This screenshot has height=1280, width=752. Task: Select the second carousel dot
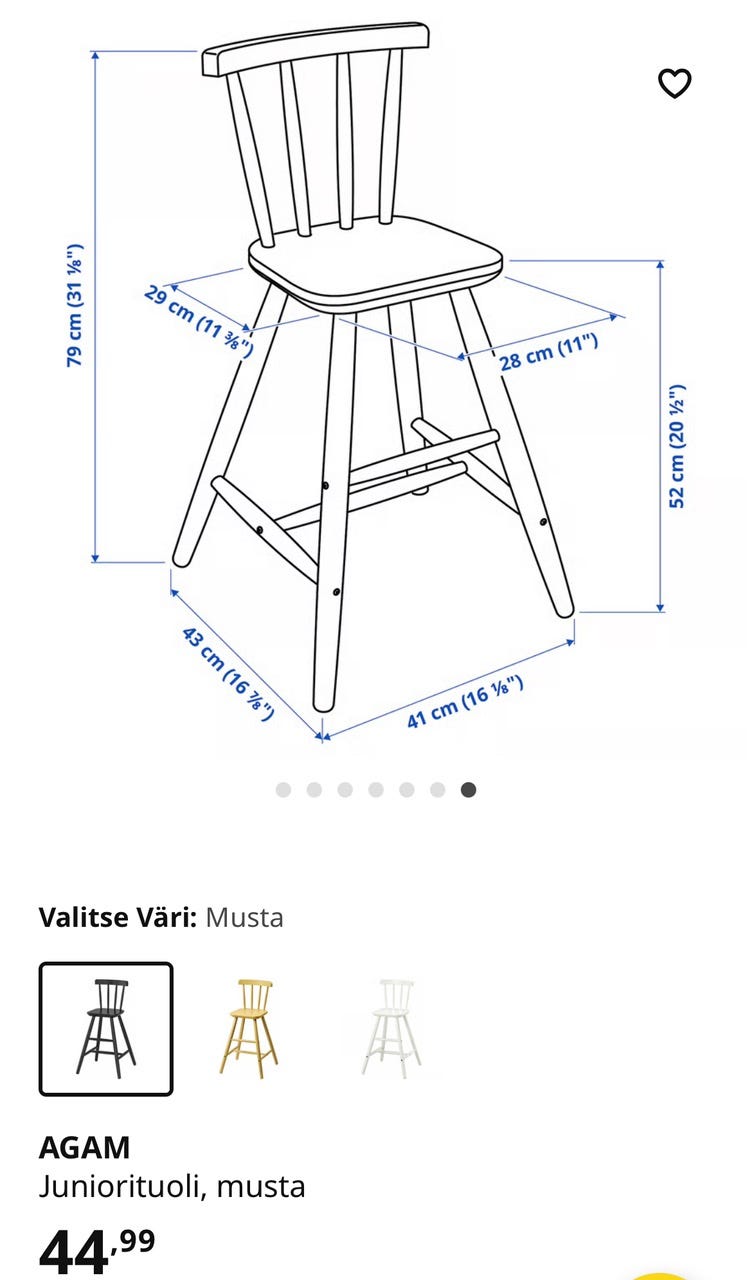coord(312,789)
